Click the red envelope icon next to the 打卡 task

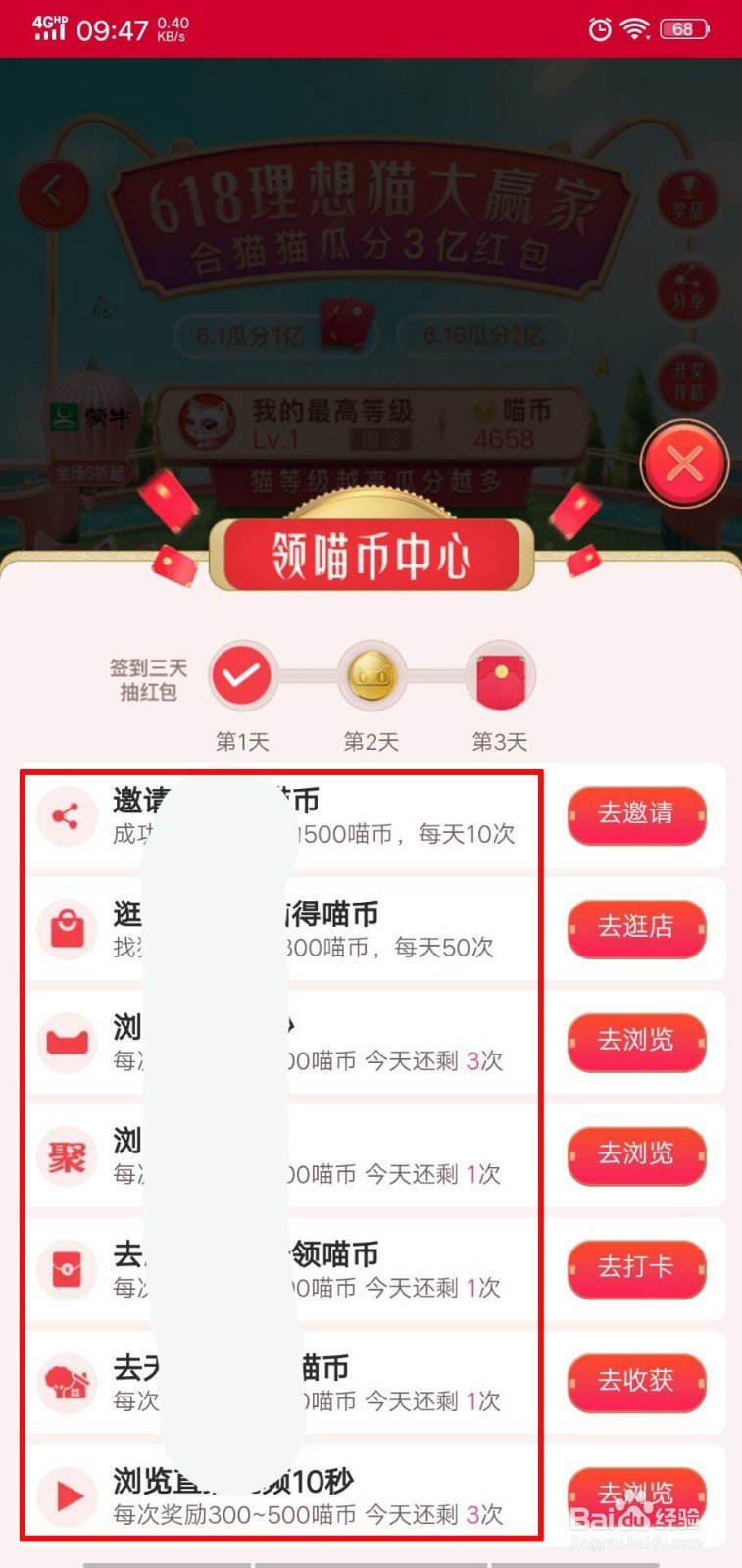66,1269
